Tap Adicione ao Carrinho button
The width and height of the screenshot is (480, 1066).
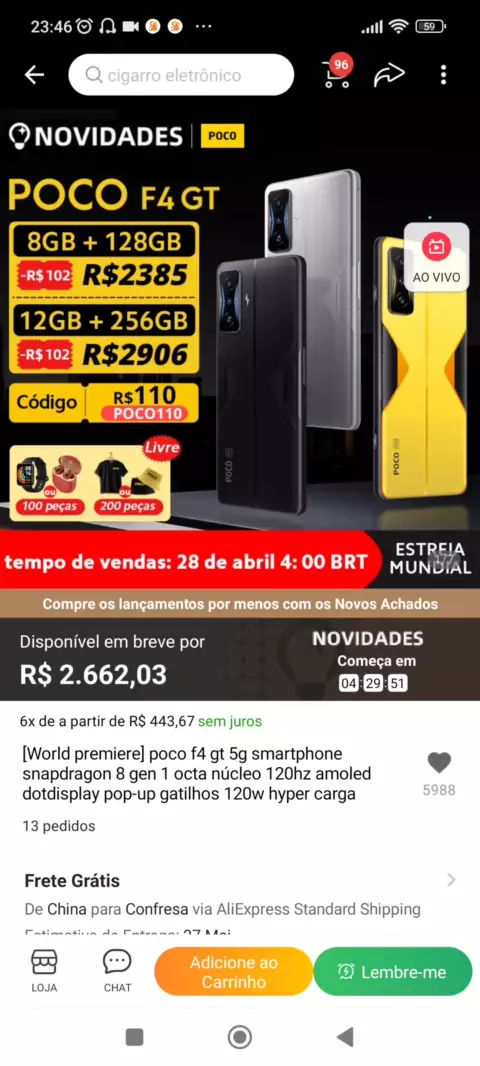click(x=233, y=972)
